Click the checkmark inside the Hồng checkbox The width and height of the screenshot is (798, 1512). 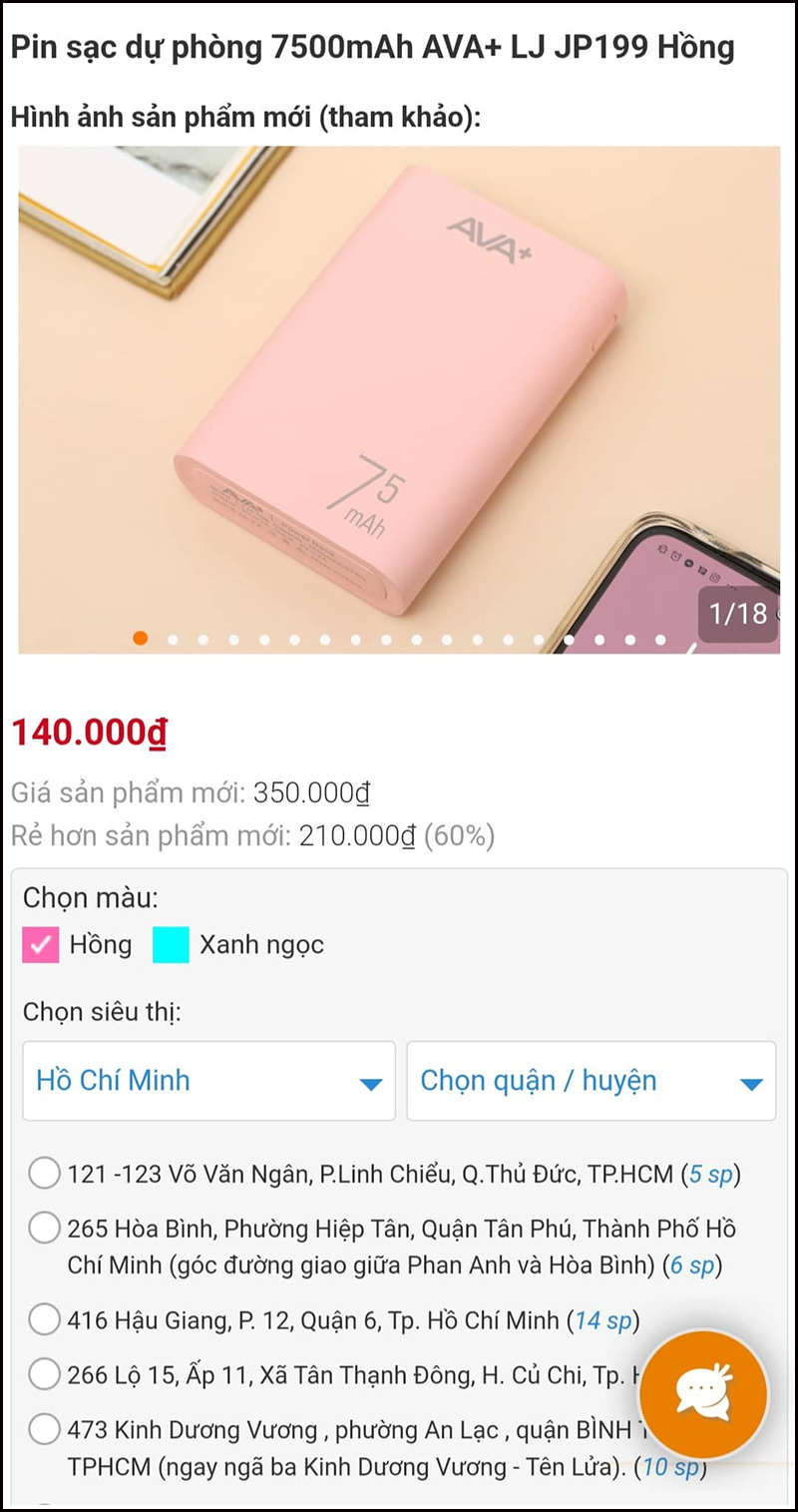coord(39,944)
